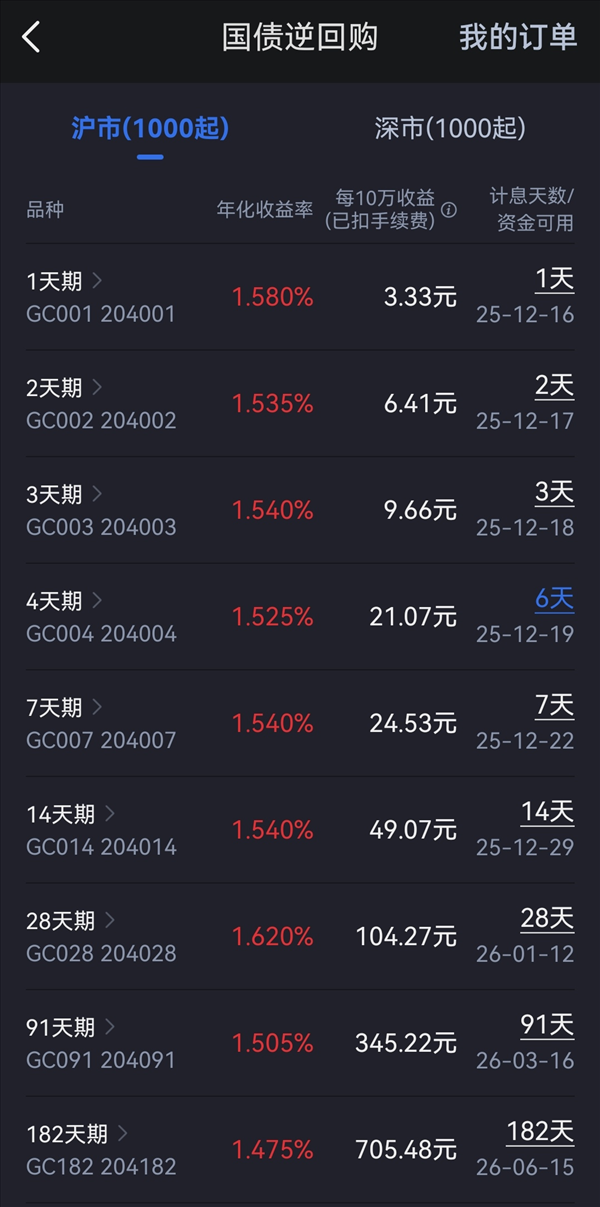The image size is (600, 1207).
Task: Open the 2天期 GC002 row
Action: 100,404
